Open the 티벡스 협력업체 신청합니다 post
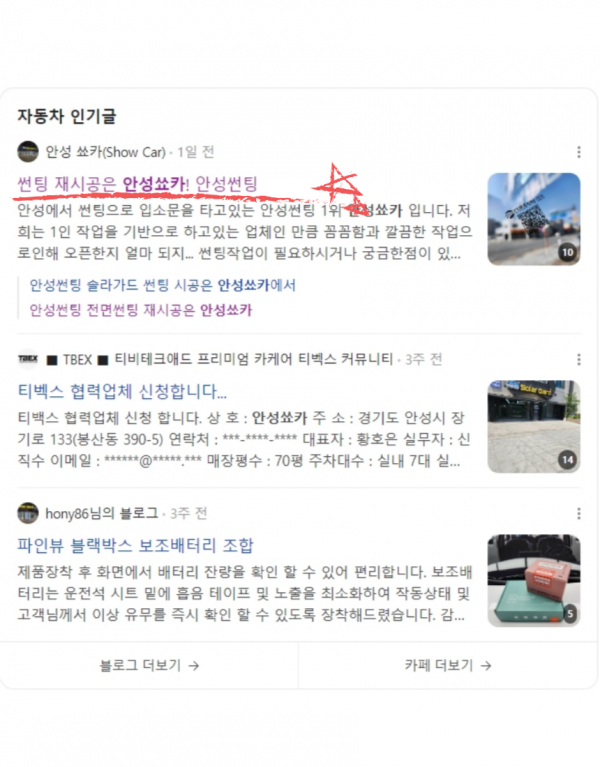 click(x=123, y=390)
